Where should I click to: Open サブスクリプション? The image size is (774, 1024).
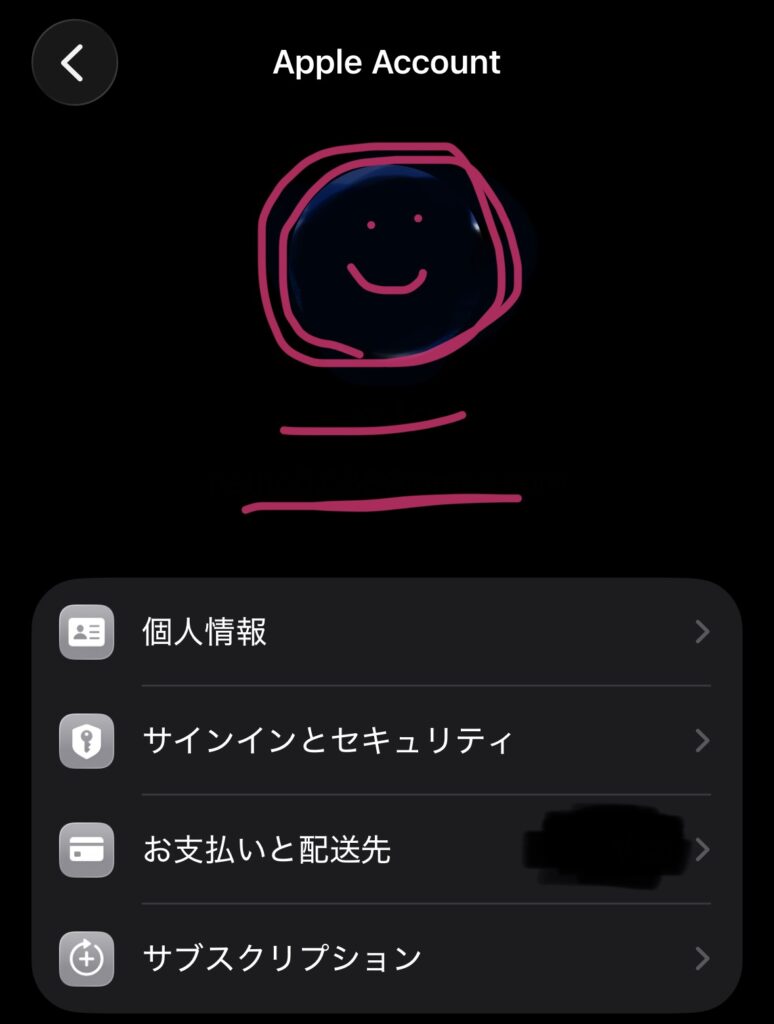(x=386, y=958)
